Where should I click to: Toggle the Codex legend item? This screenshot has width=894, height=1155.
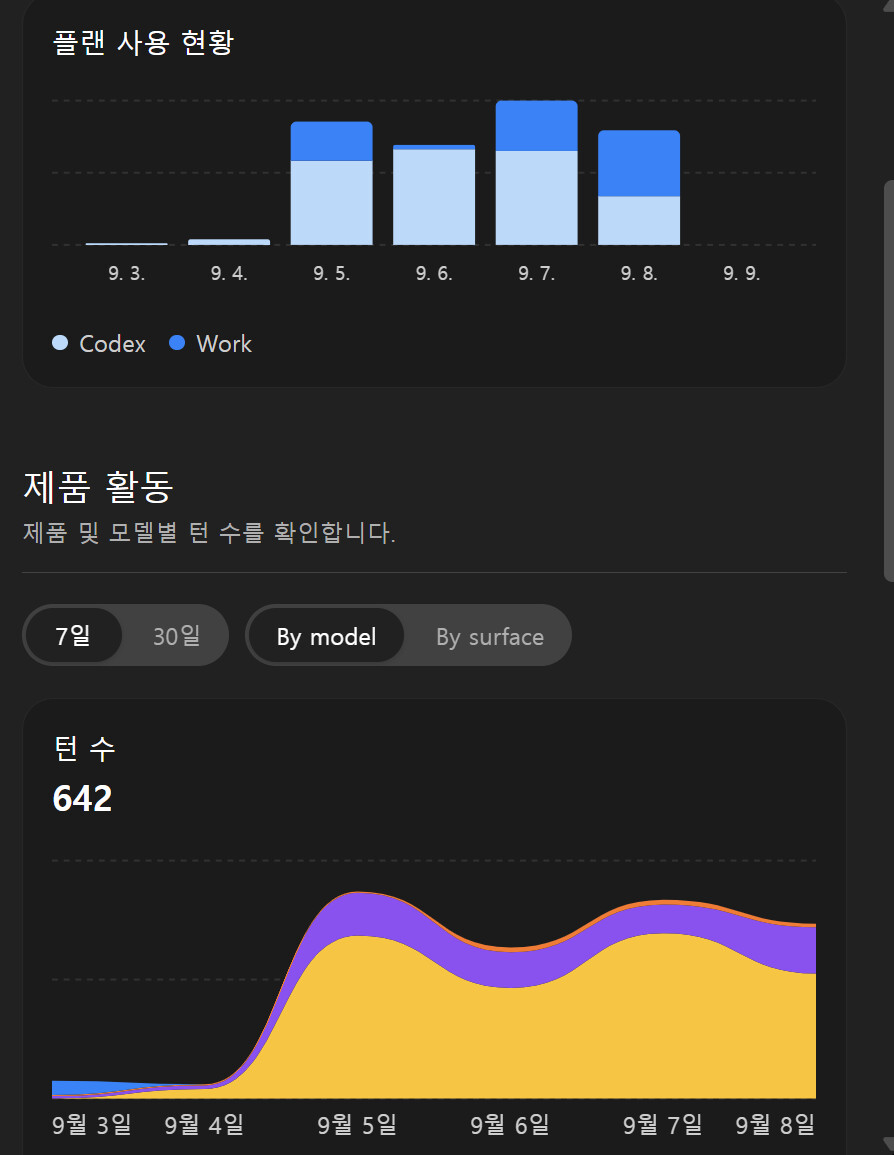coord(99,343)
